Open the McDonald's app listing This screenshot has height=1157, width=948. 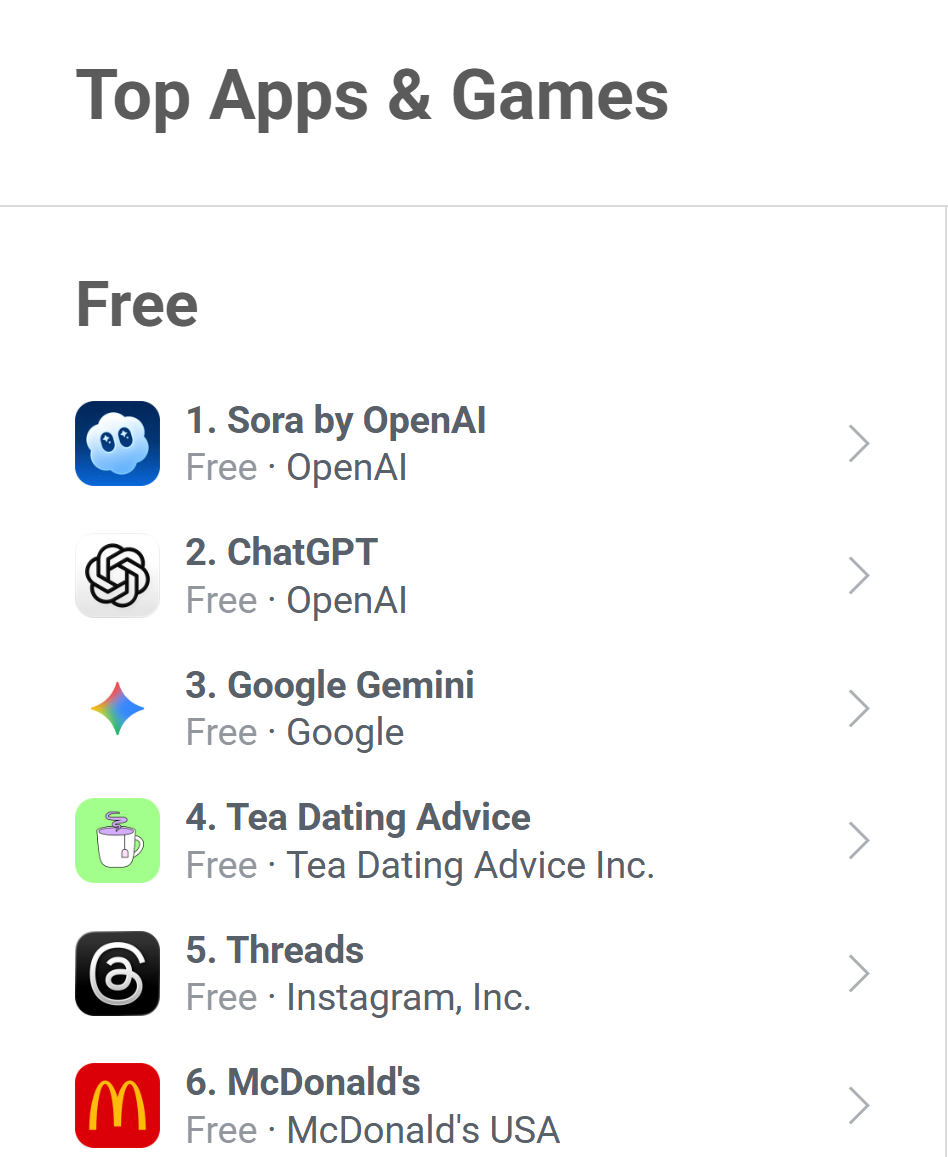303,1083
